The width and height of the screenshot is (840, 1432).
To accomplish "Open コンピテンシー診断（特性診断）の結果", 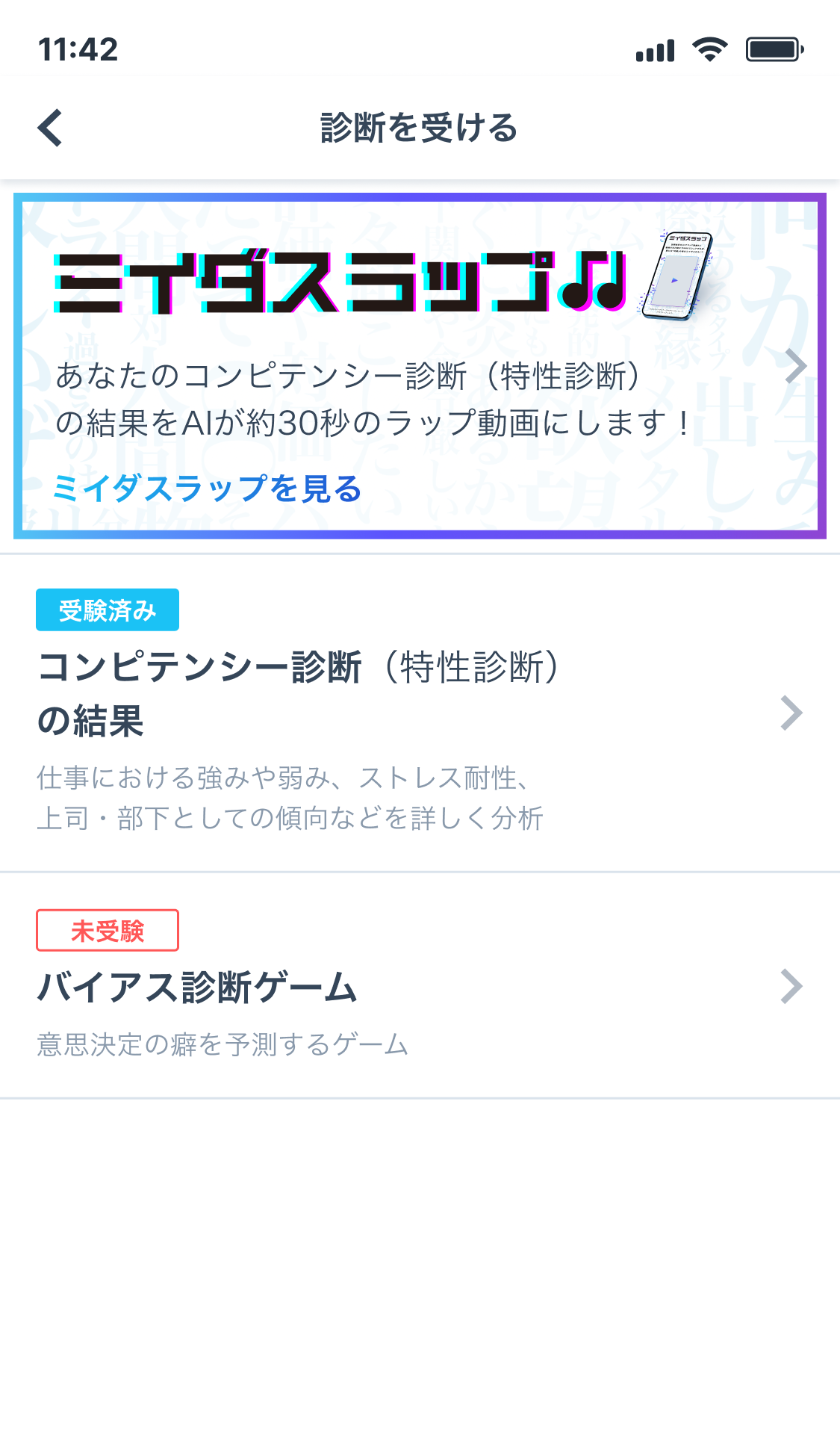I will pyautogui.click(x=418, y=713).
